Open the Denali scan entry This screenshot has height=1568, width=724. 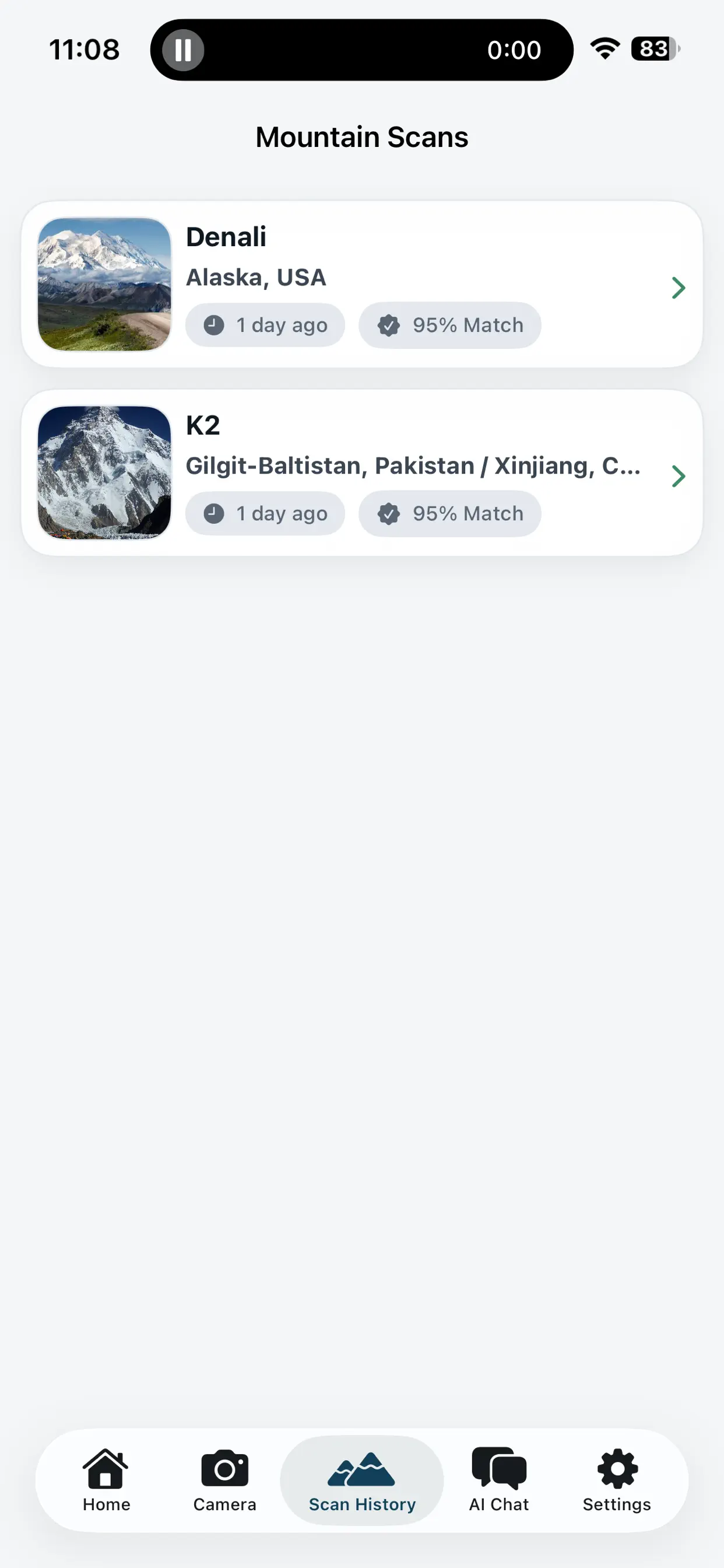pos(362,283)
